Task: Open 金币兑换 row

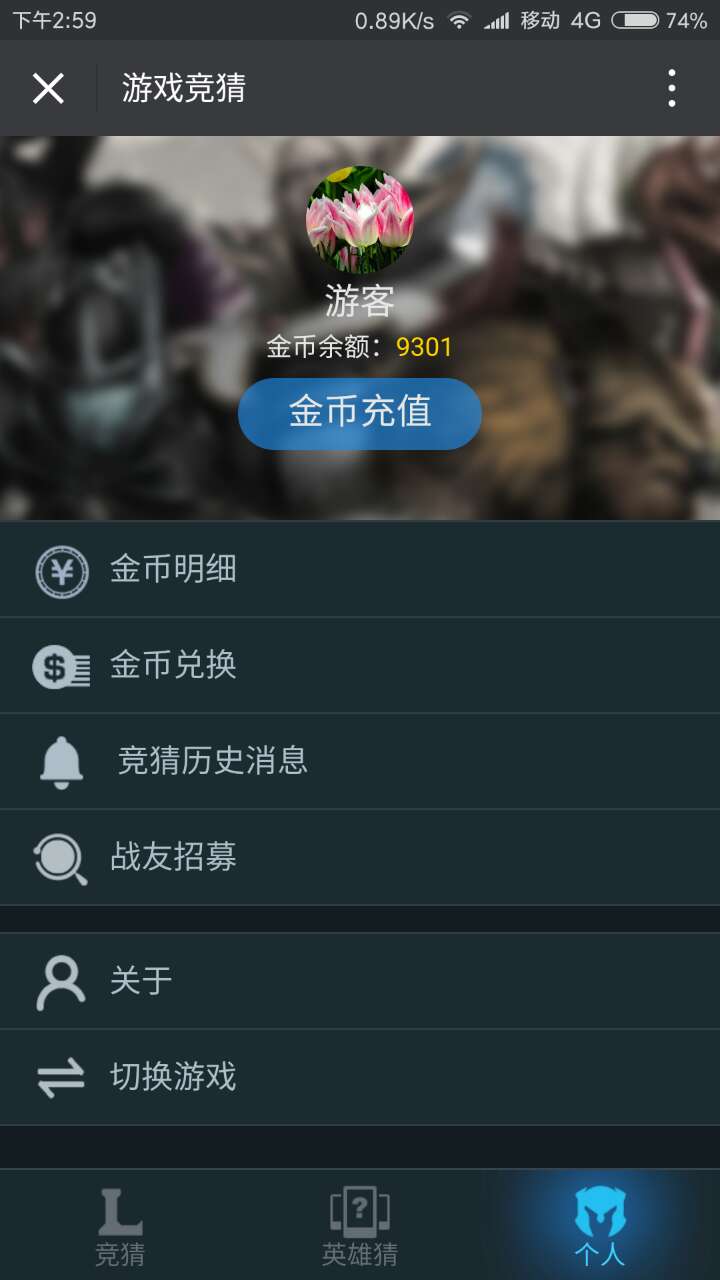Action: pyautogui.click(x=360, y=666)
